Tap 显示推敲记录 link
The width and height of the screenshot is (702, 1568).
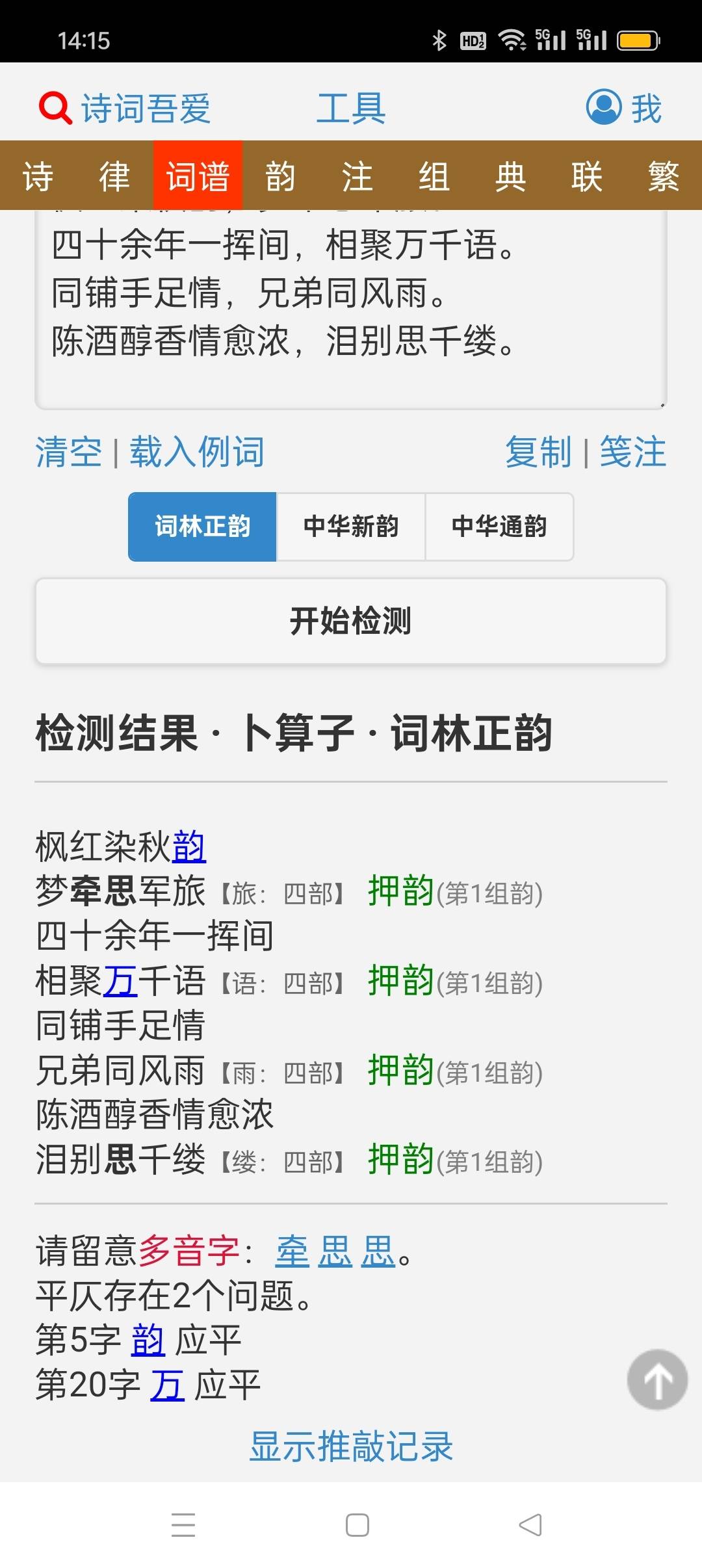351,1446
